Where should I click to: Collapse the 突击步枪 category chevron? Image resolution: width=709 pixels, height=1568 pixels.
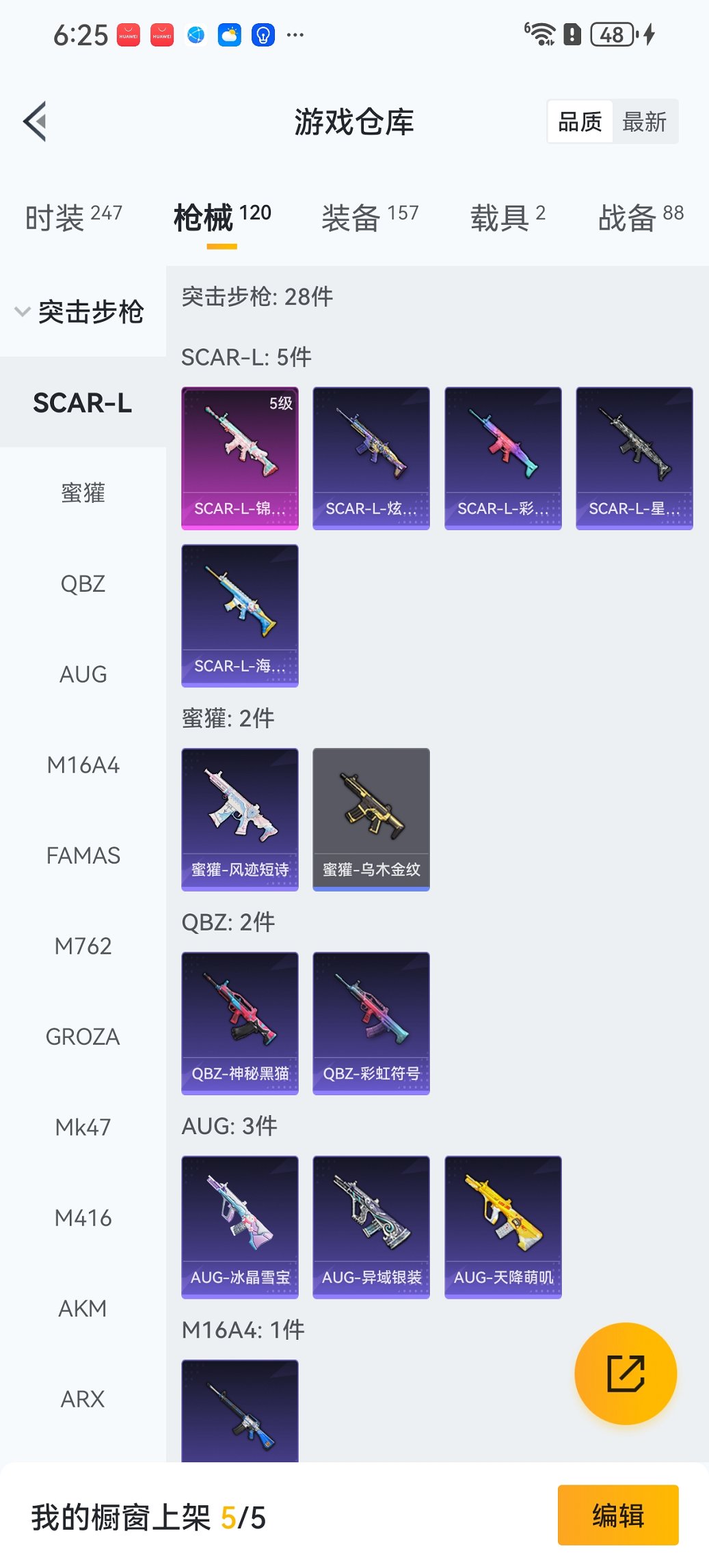[21, 312]
